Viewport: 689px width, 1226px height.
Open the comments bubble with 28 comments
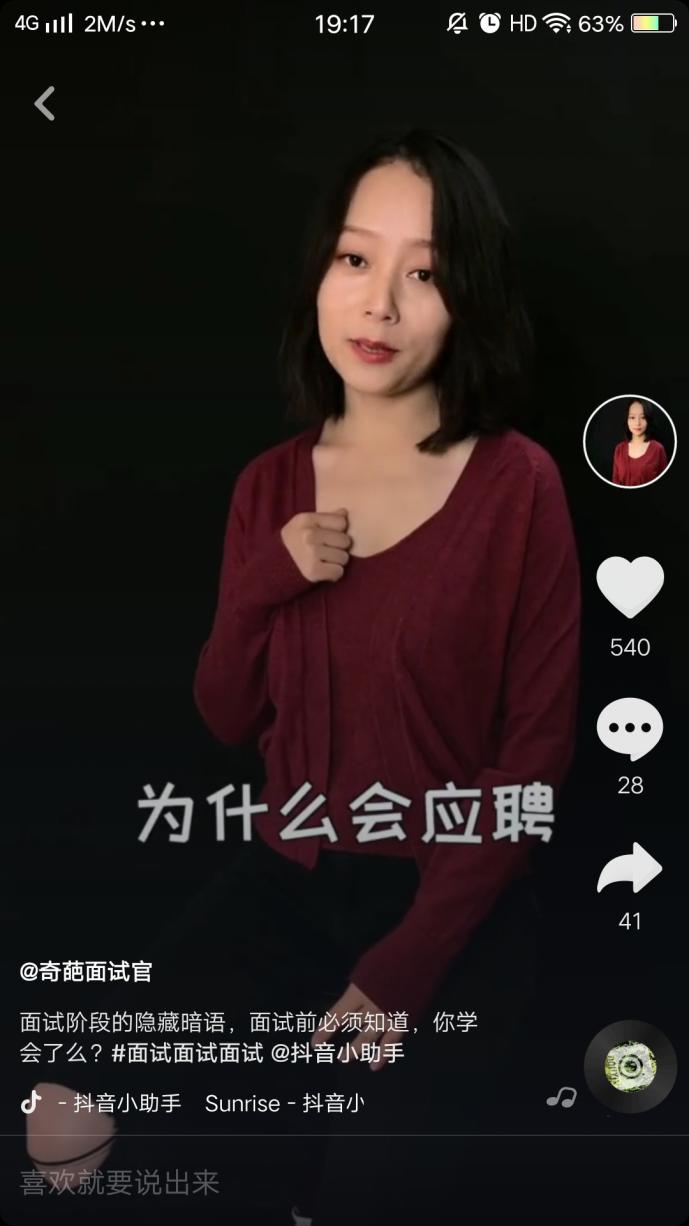[x=630, y=729]
